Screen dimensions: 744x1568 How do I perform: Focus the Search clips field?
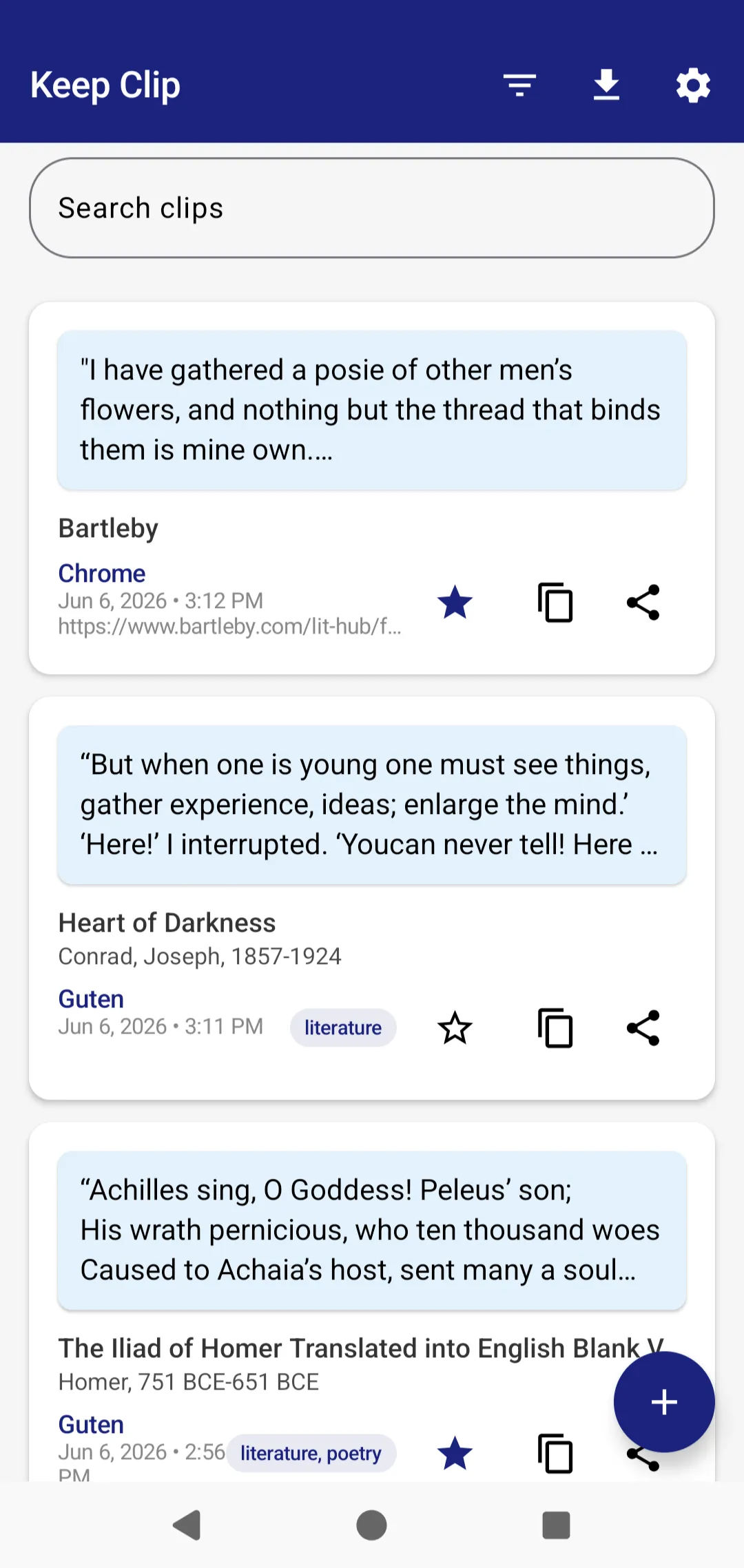[372, 208]
